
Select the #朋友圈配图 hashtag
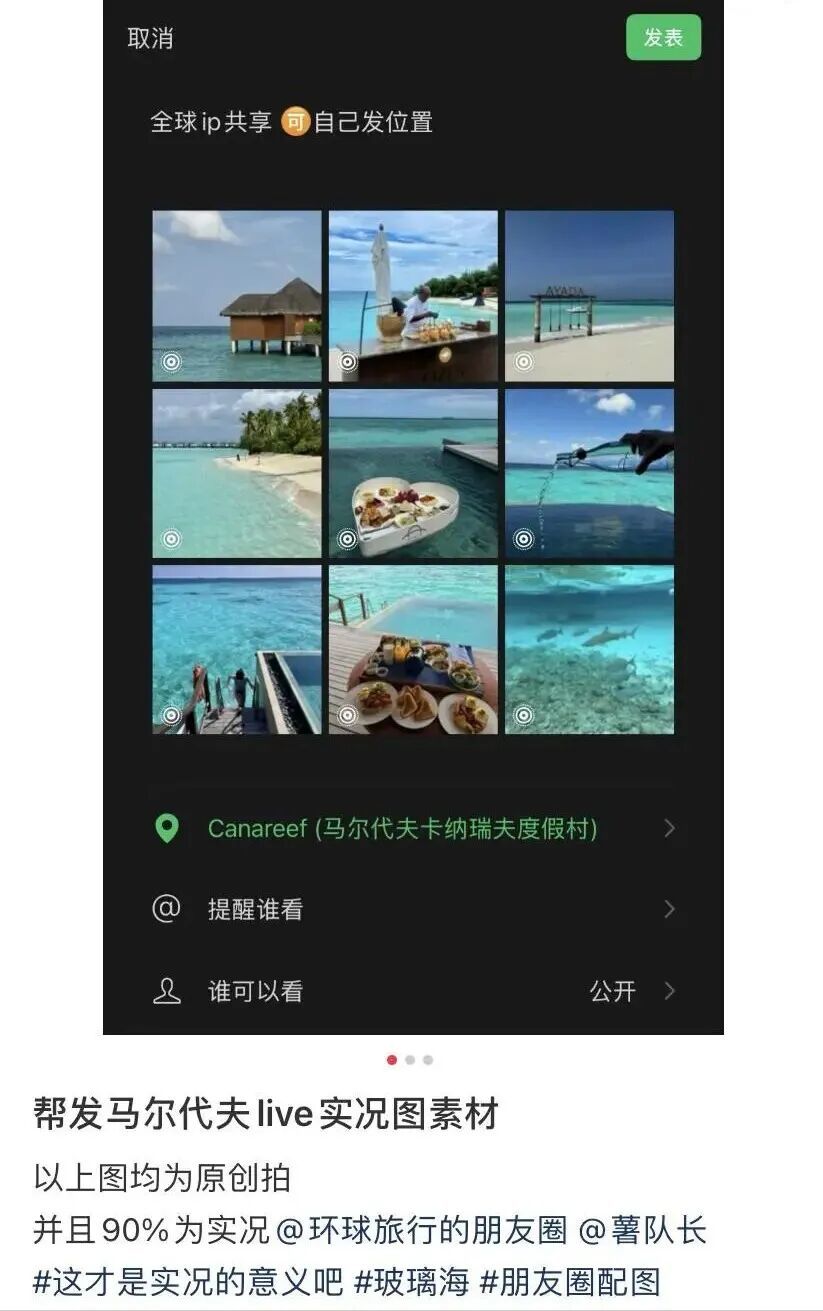point(571,1281)
